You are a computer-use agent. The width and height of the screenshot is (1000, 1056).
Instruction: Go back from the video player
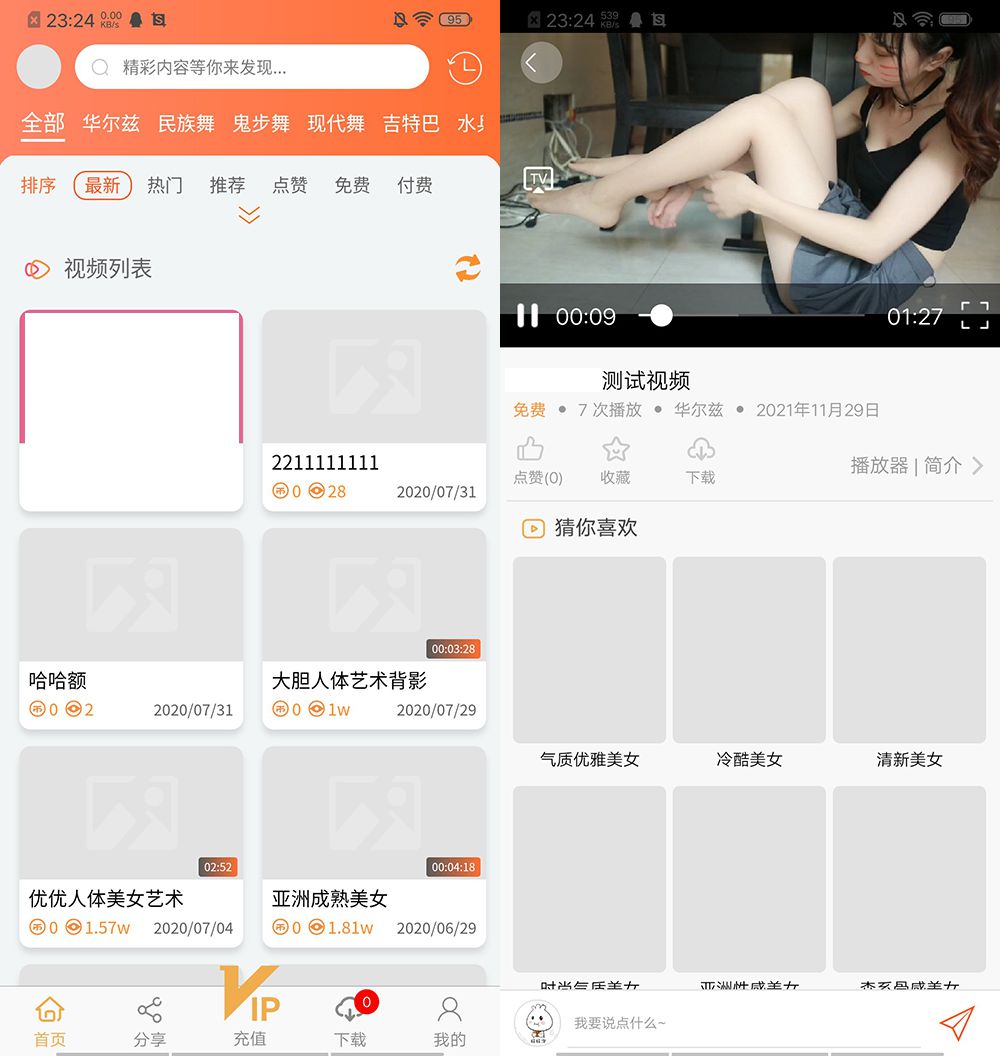tap(541, 63)
